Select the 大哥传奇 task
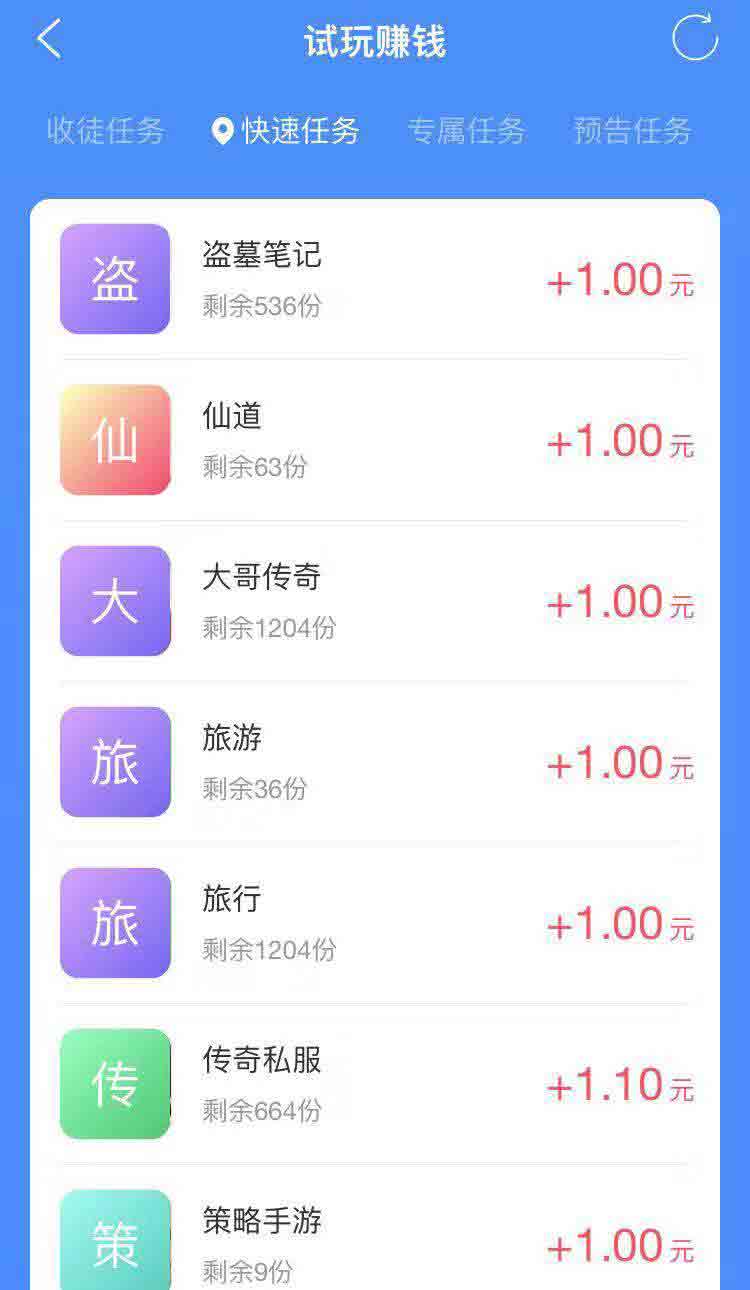This screenshot has width=750, height=1290. (x=375, y=601)
